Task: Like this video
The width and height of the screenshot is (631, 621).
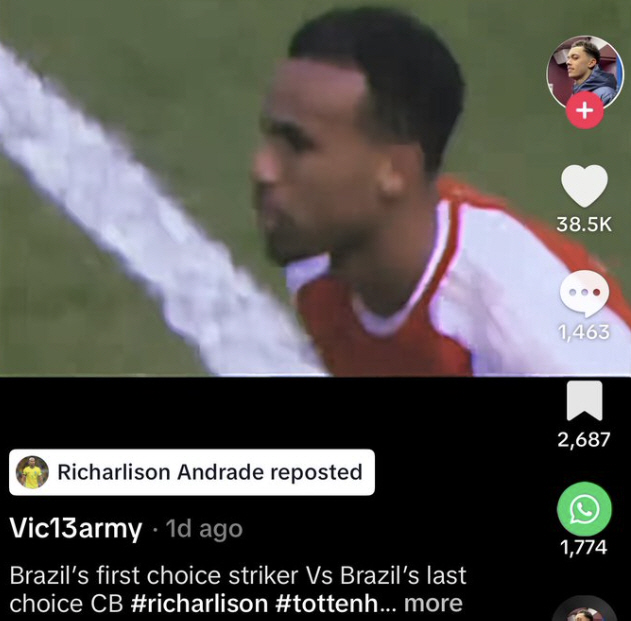Action: tap(585, 186)
